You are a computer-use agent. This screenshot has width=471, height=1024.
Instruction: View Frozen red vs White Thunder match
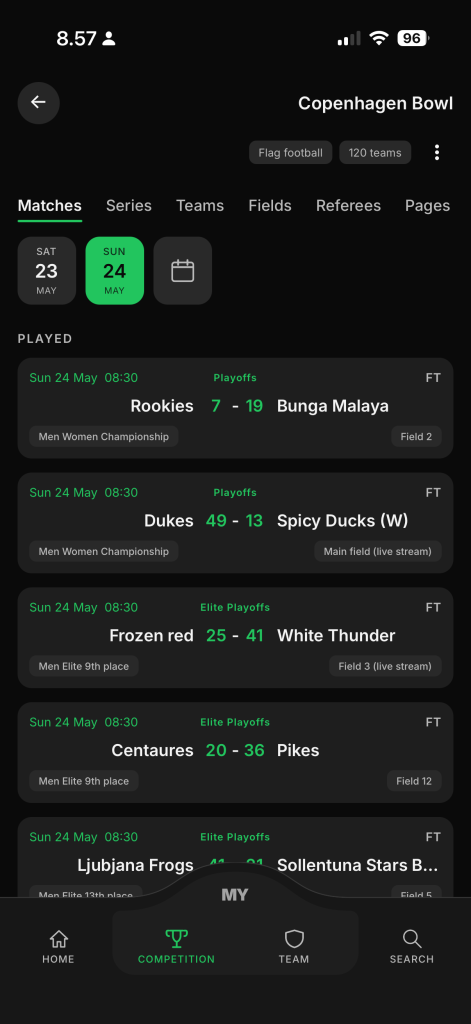pyautogui.click(x=235, y=638)
